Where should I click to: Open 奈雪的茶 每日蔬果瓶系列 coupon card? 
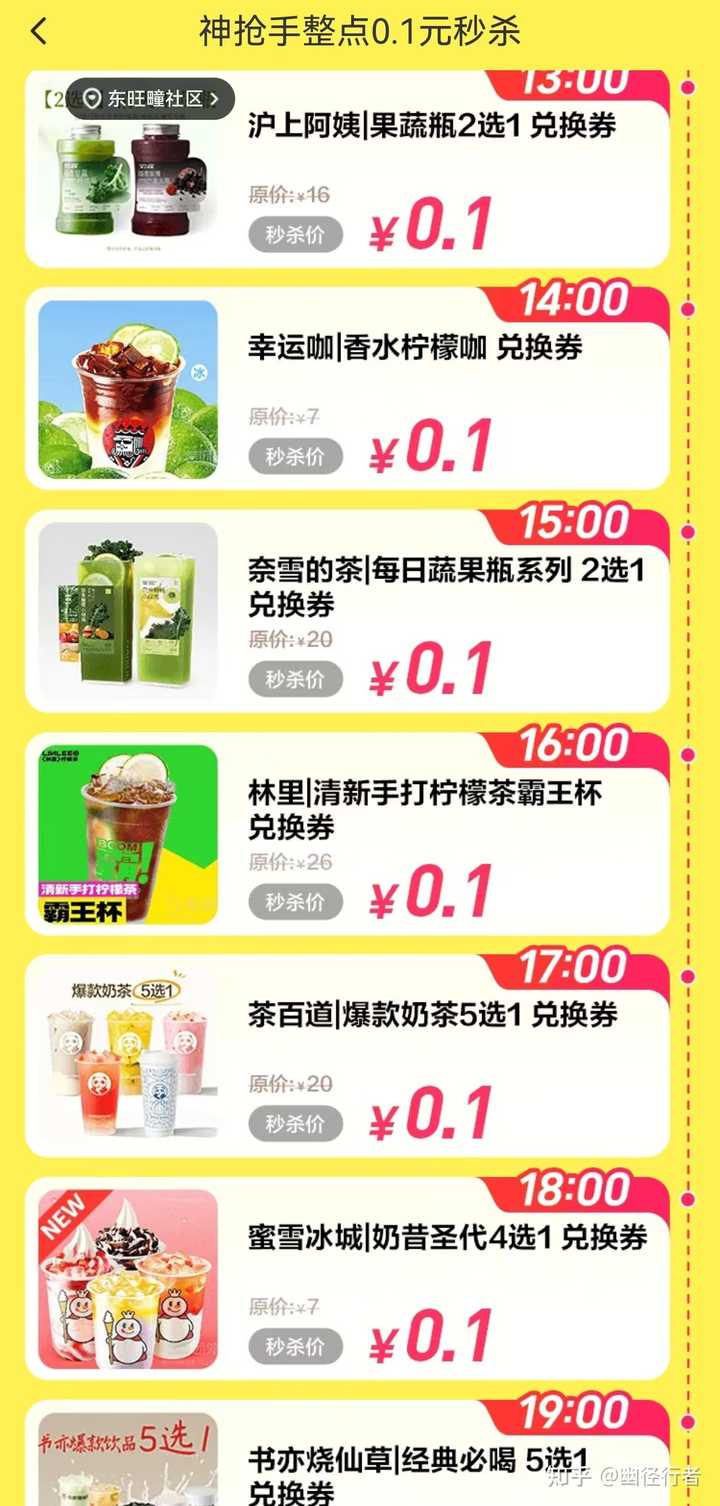coord(446,586)
